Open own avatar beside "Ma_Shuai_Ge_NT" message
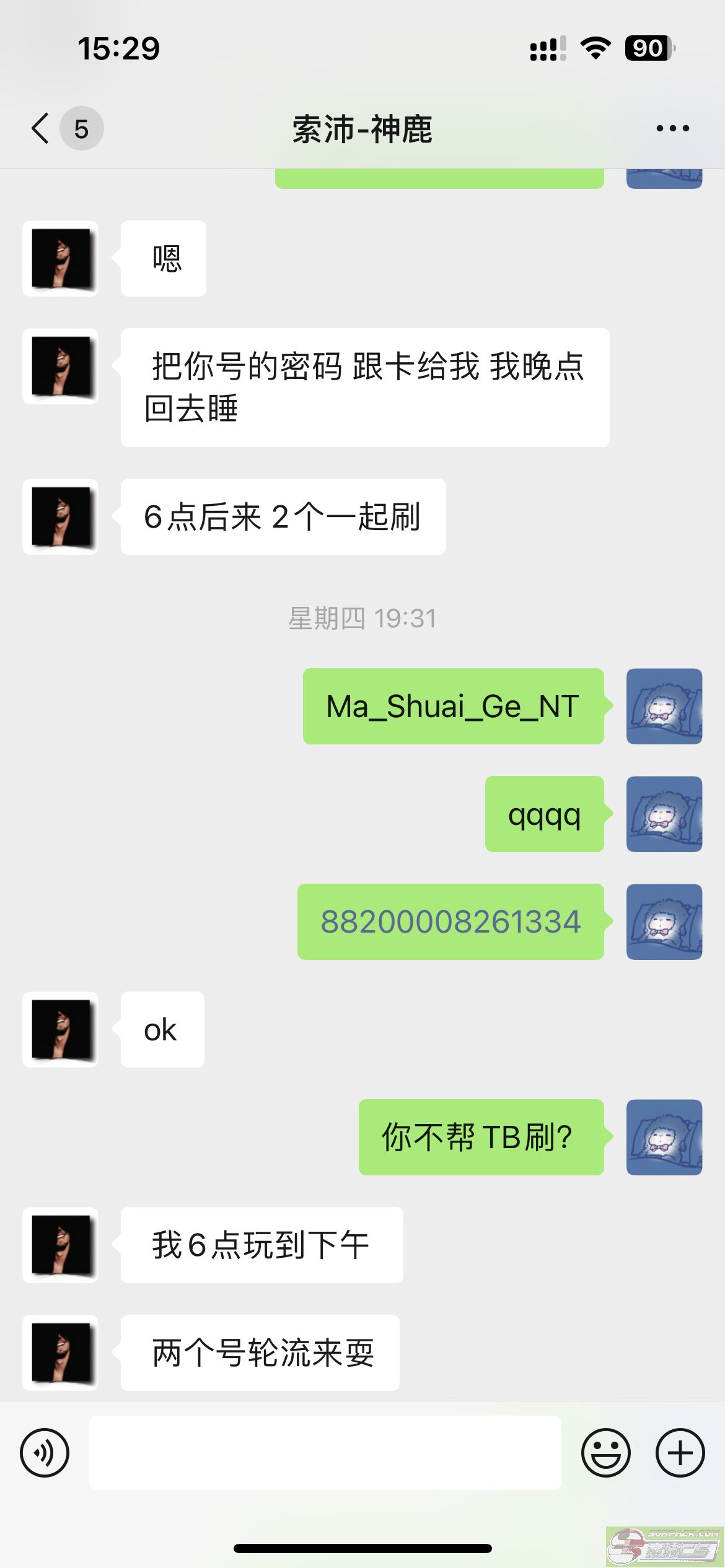 664,706
